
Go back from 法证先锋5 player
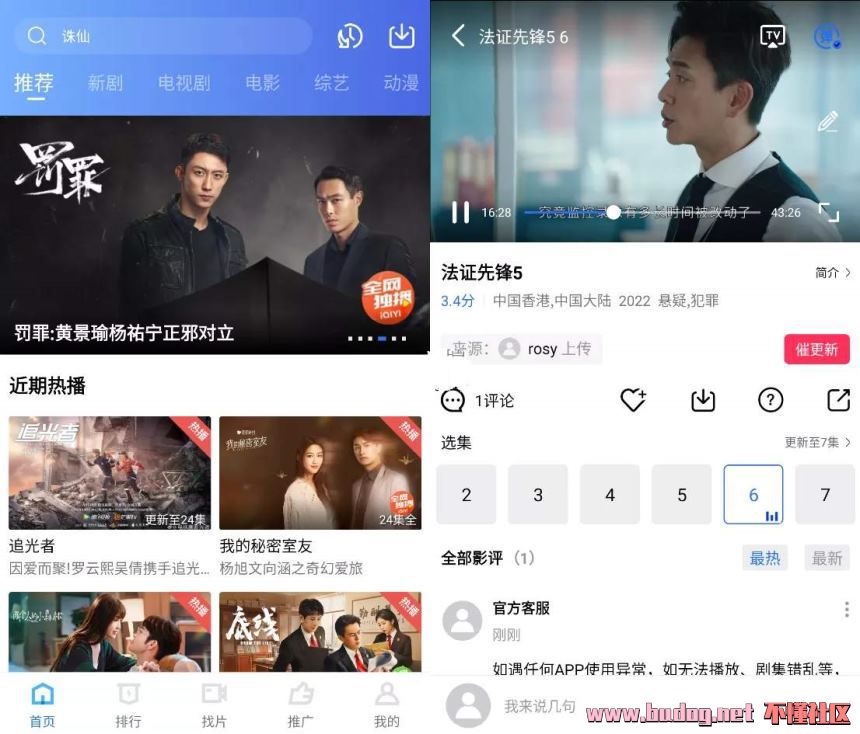(458, 36)
